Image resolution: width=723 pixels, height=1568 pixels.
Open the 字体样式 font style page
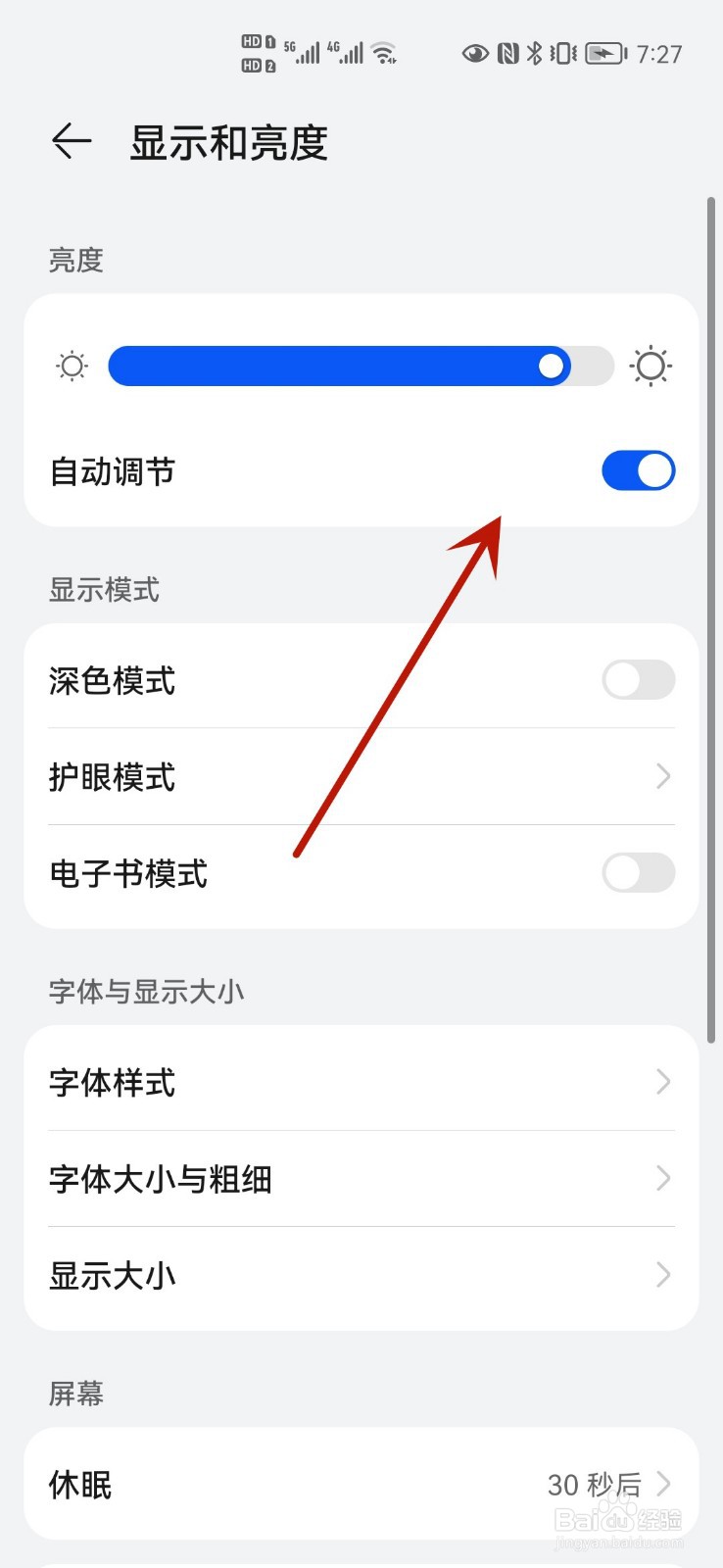click(361, 1082)
